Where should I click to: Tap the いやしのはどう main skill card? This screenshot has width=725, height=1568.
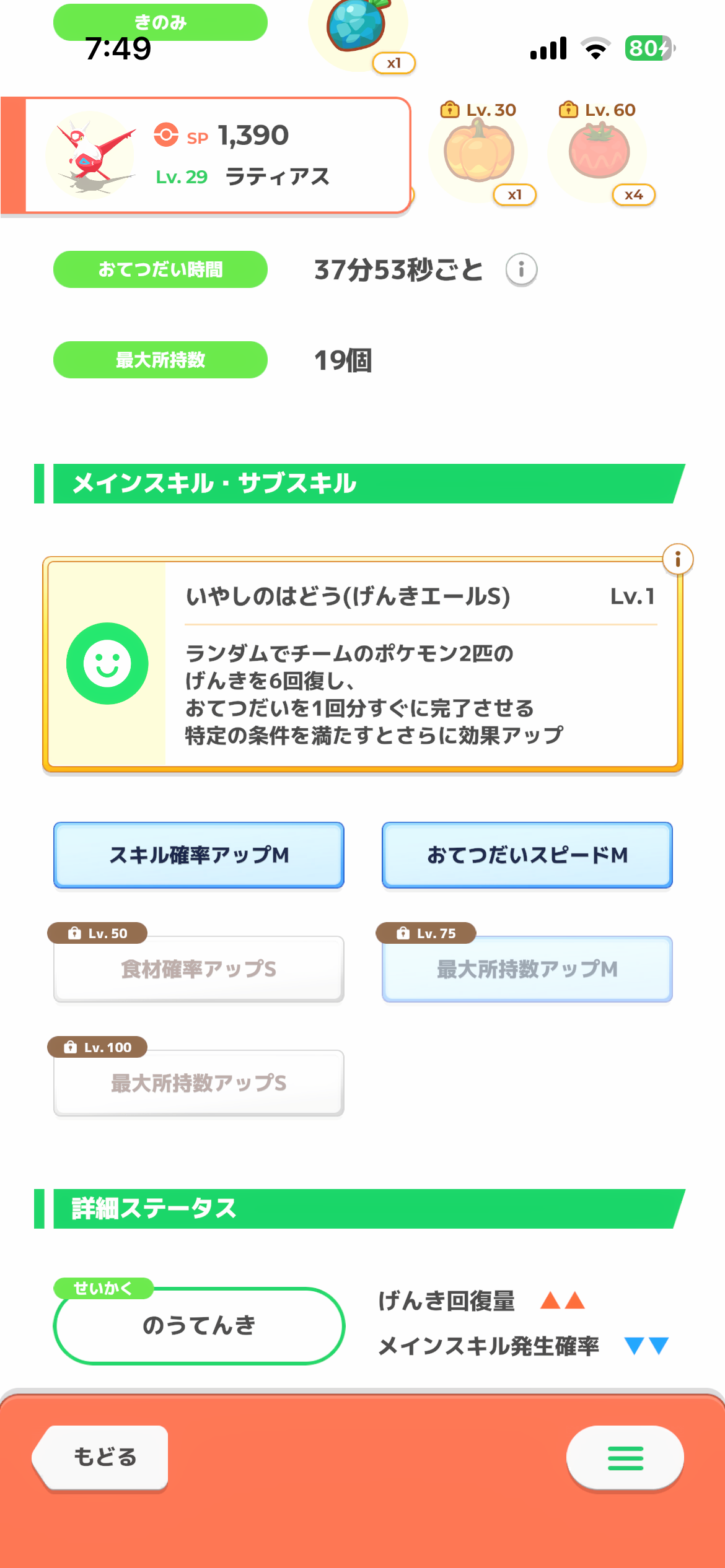pos(362,664)
